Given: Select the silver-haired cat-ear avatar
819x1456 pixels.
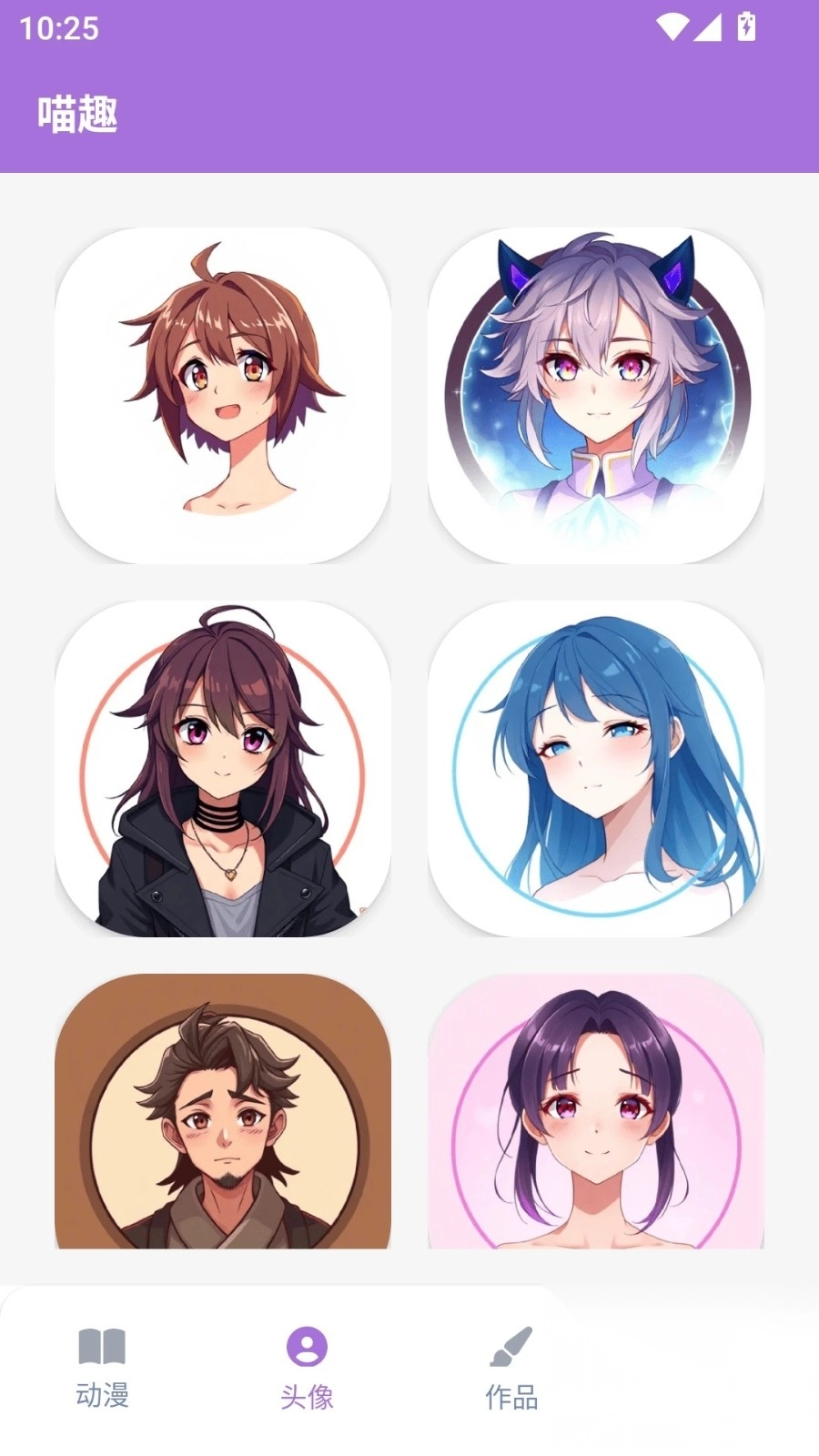Looking at the screenshot, I should click(x=596, y=396).
